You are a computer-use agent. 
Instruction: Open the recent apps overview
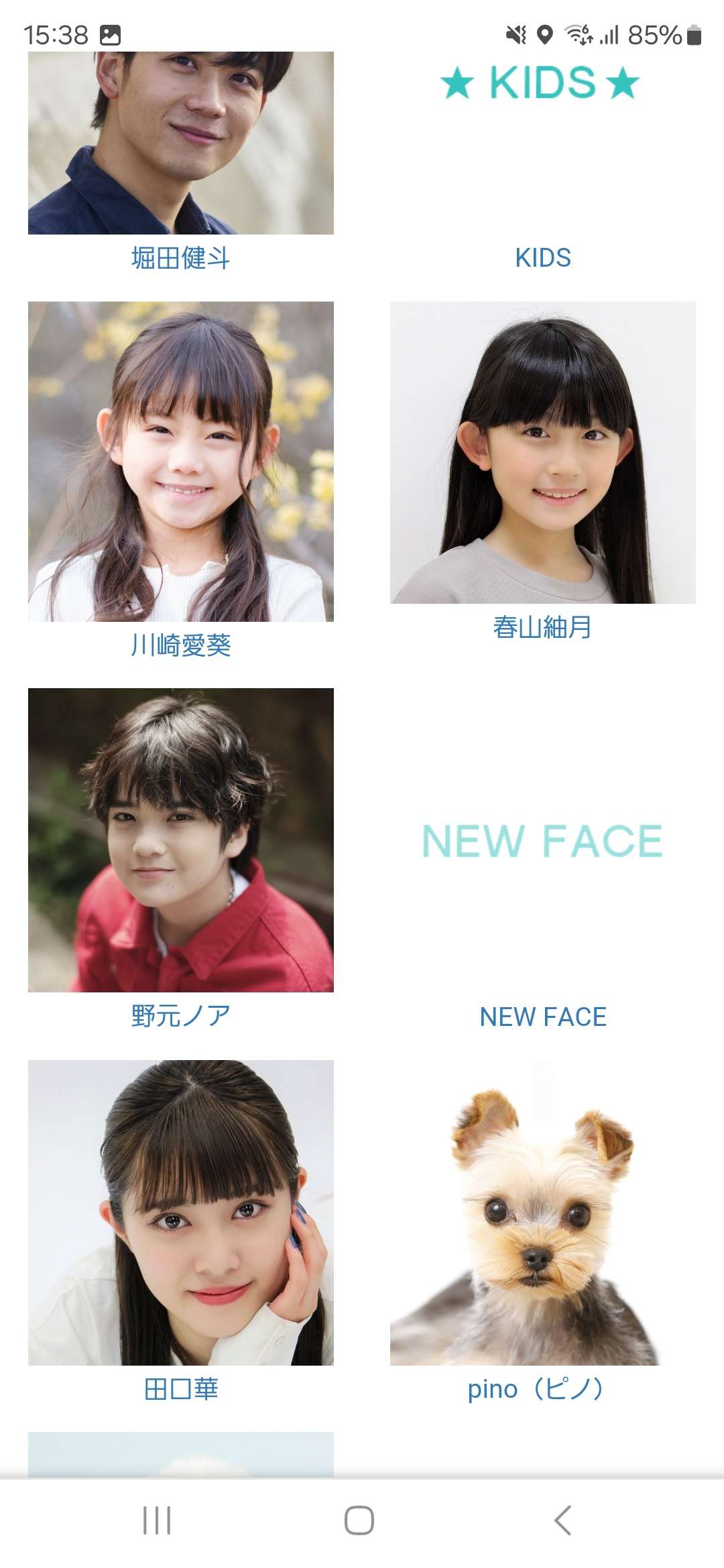click(x=157, y=1520)
